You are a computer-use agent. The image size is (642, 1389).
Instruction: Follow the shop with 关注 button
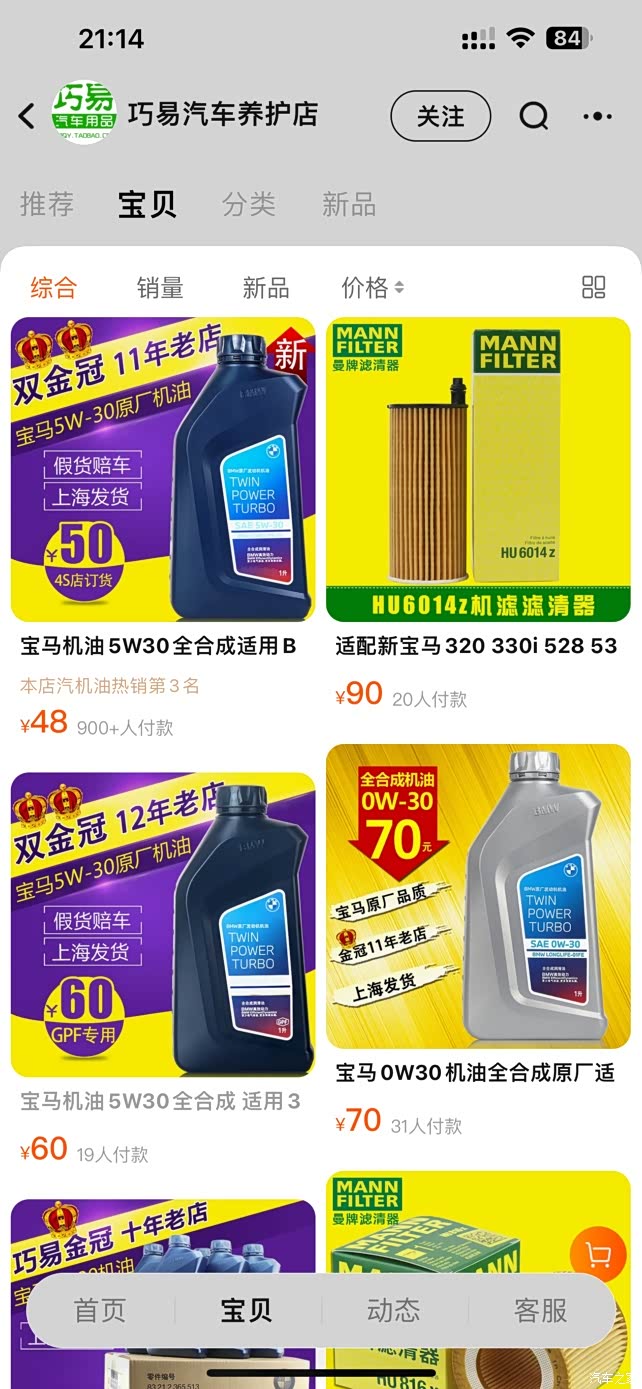click(x=440, y=116)
